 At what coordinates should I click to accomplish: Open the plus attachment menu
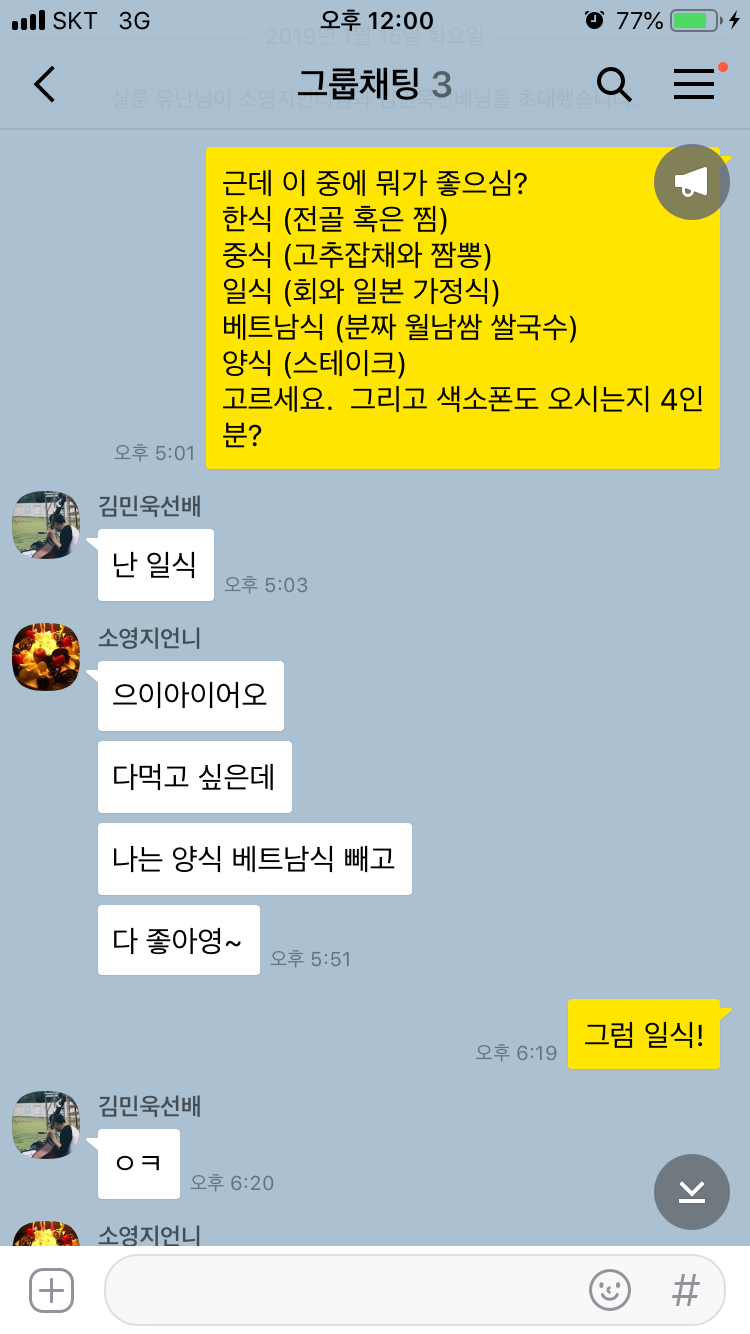pos(51,1290)
